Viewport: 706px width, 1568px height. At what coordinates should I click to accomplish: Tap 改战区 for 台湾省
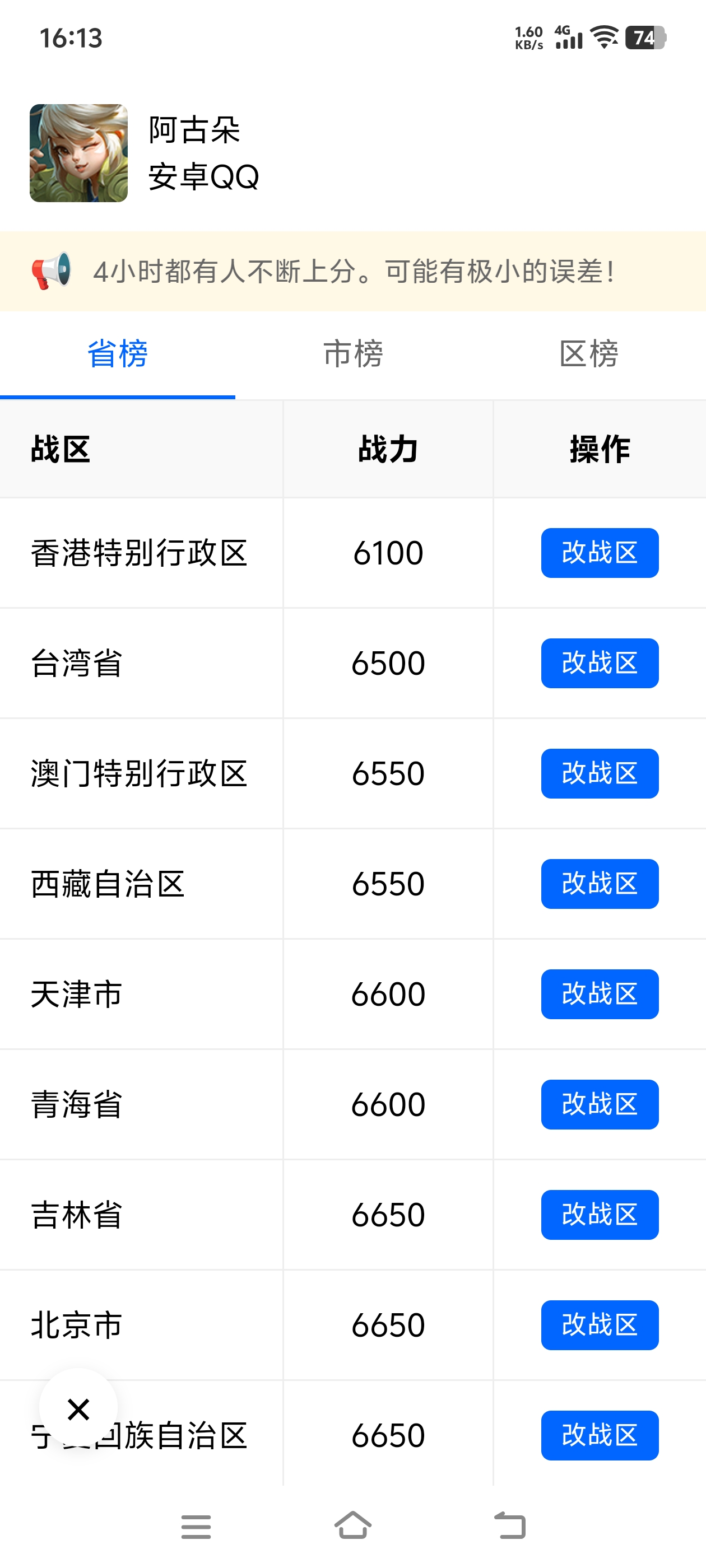[600, 663]
